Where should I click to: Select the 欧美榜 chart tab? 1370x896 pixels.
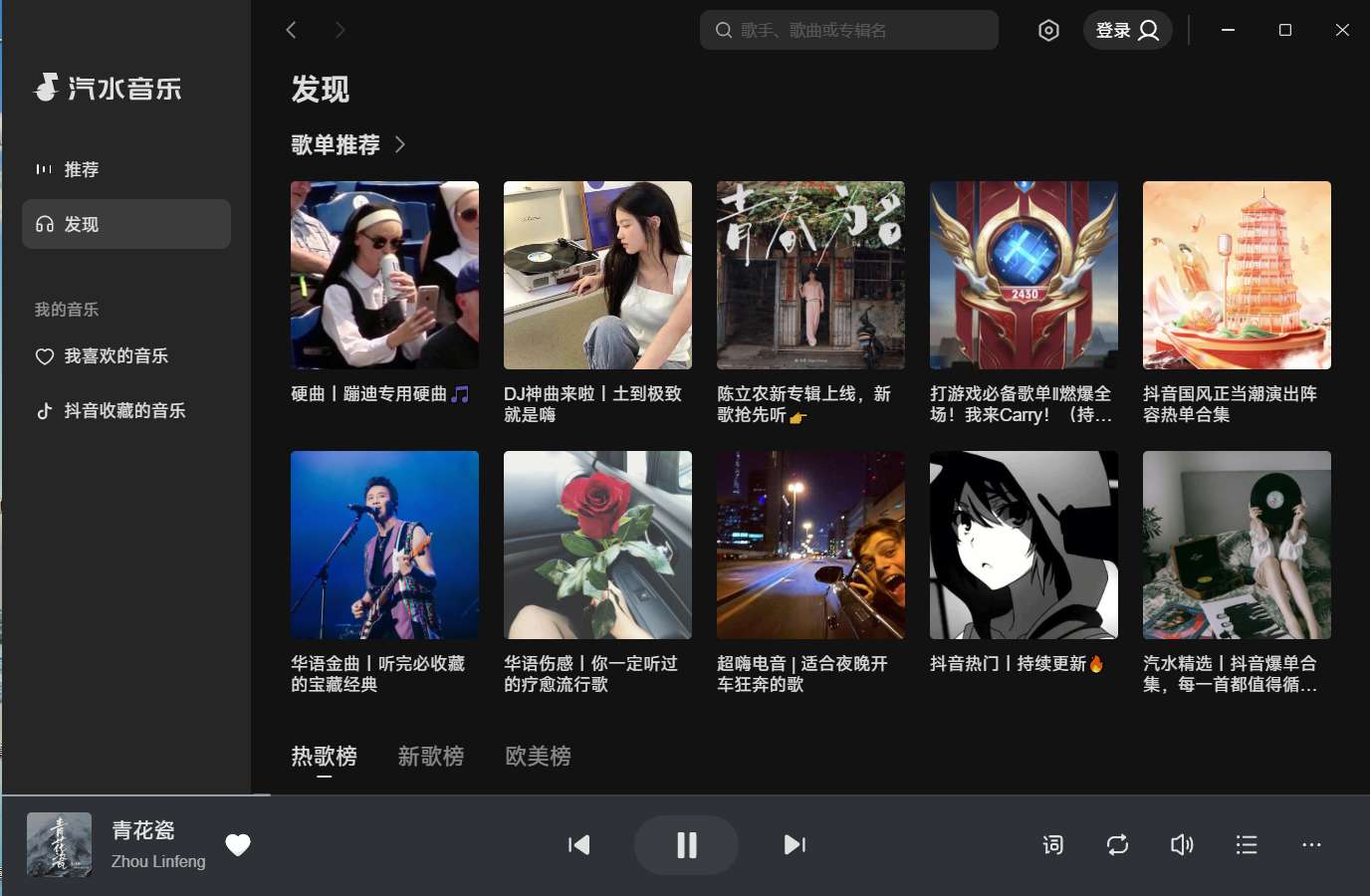click(x=538, y=757)
